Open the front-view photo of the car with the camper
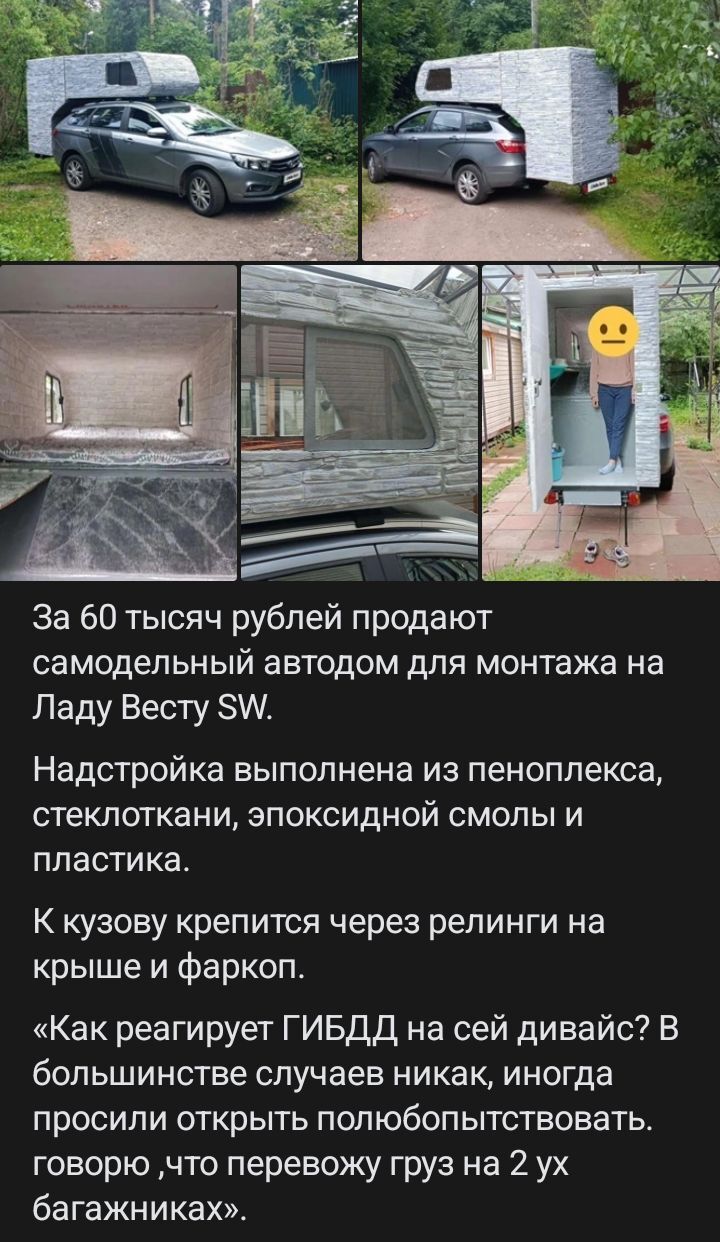 pos(178,130)
